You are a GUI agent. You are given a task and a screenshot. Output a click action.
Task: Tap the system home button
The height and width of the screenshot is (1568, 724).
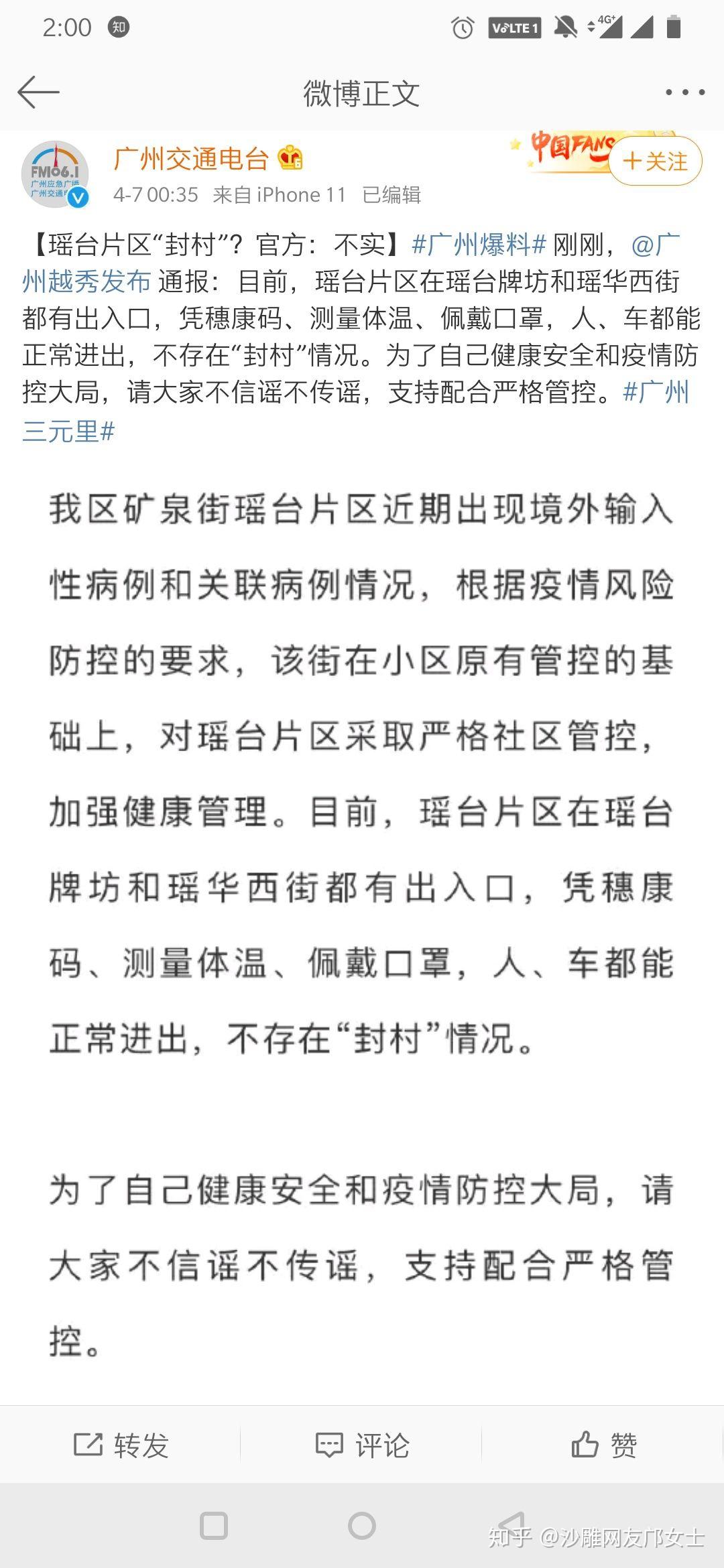click(362, 1526)
